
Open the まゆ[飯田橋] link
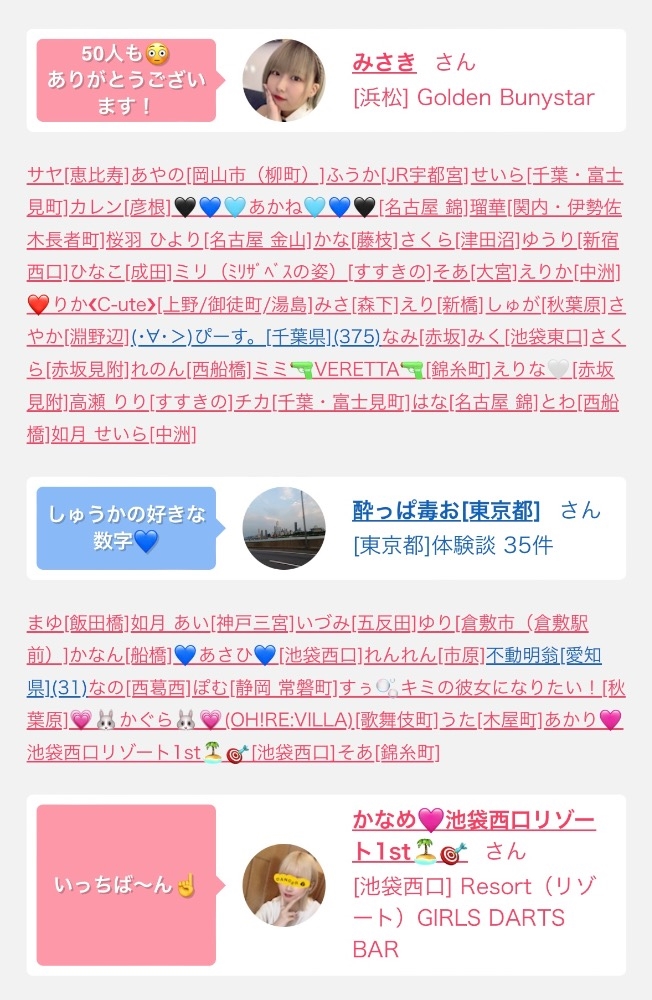pos(78,622)
